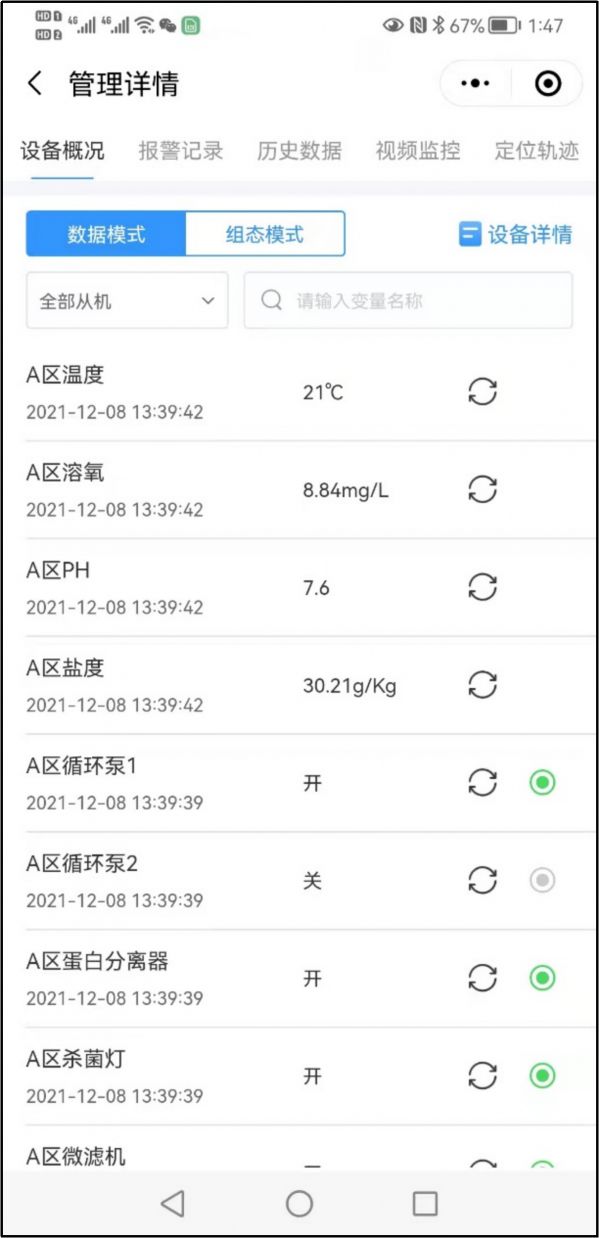Switch to the 报警记录 tab
The height and width of the screenshot is (1238, 600).
point(181,151)
